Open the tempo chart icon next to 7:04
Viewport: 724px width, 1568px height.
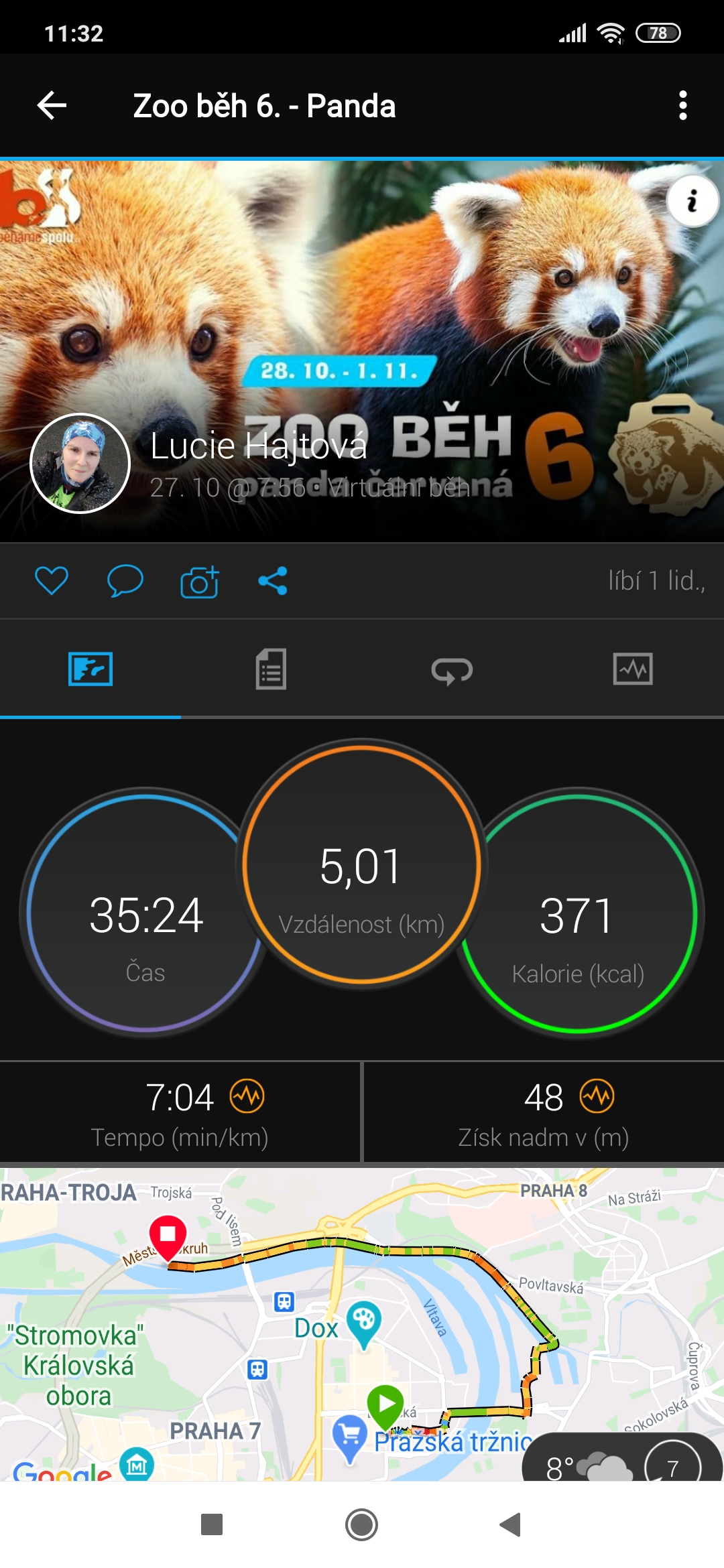247,1096
